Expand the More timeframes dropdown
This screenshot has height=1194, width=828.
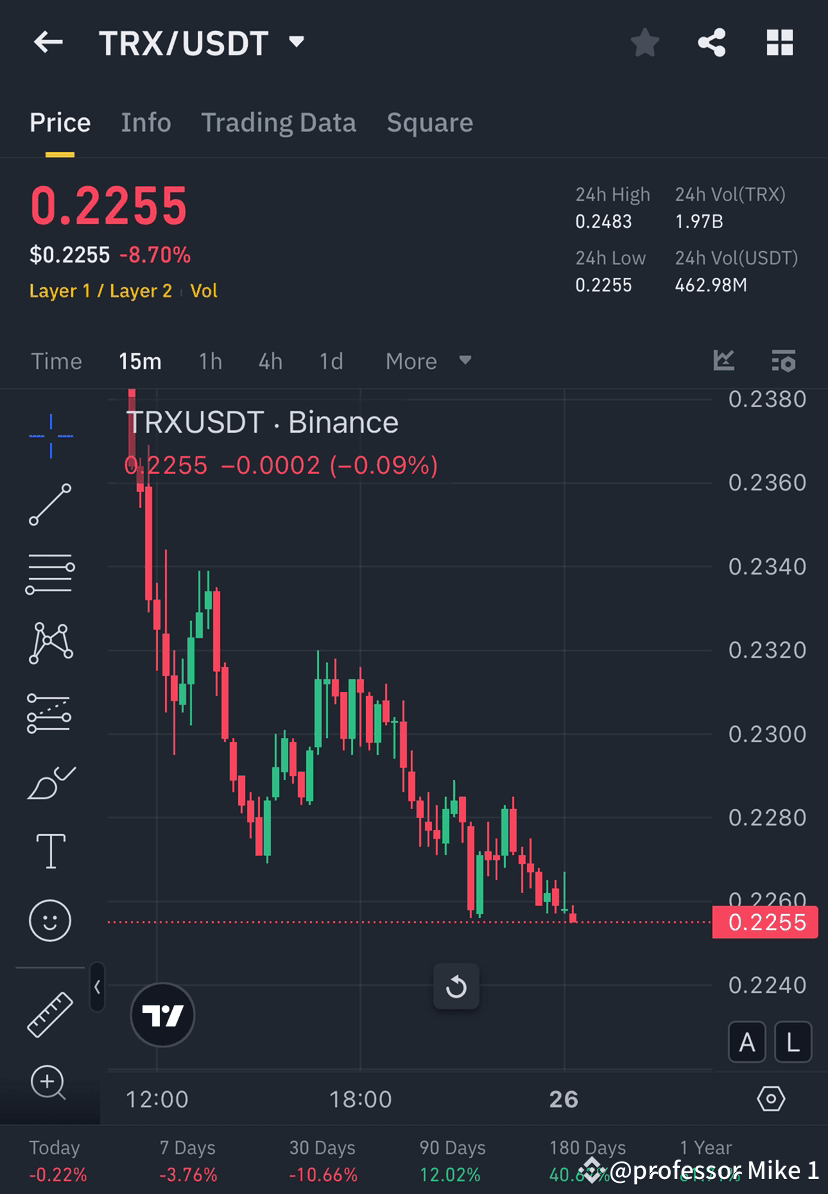(428, 361)
